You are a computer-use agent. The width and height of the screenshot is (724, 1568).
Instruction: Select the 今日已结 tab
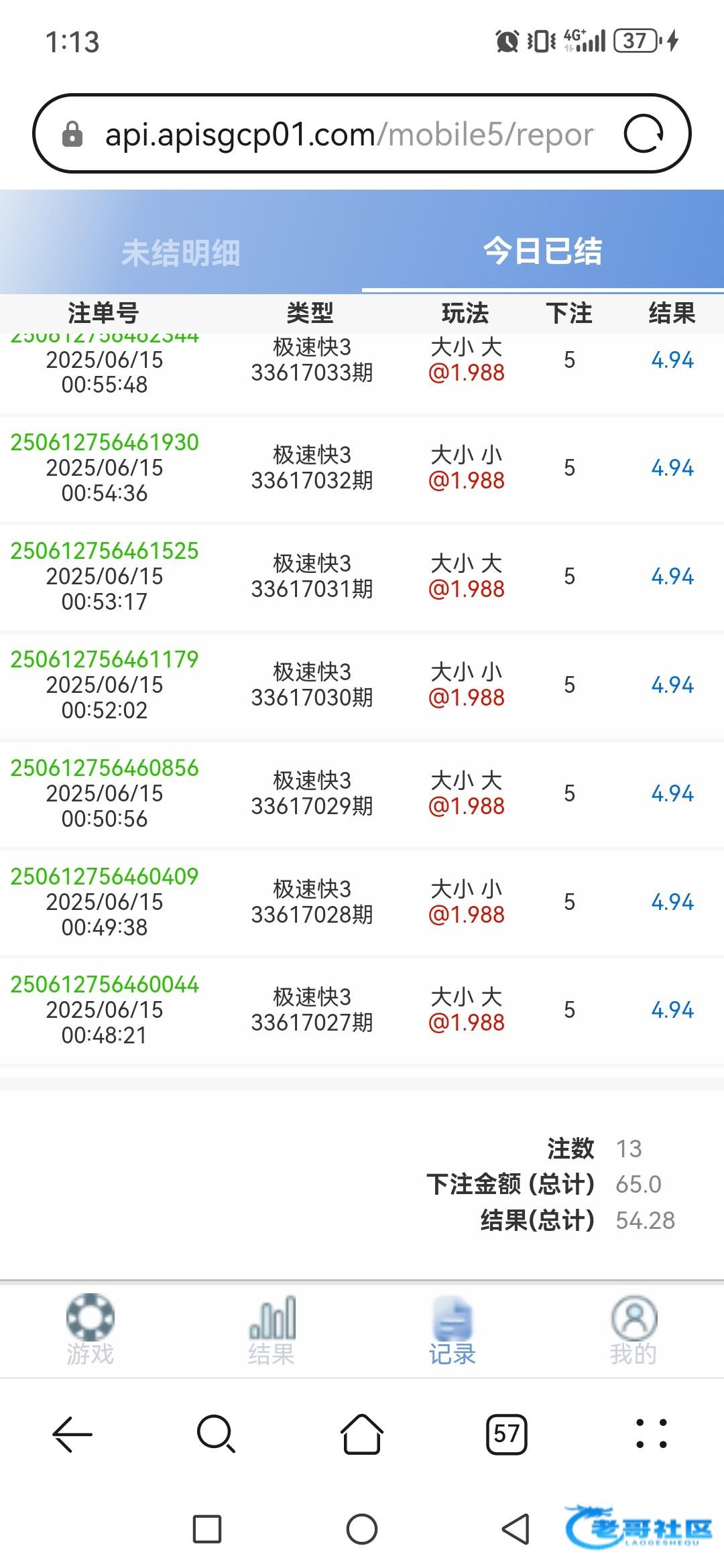542,252
